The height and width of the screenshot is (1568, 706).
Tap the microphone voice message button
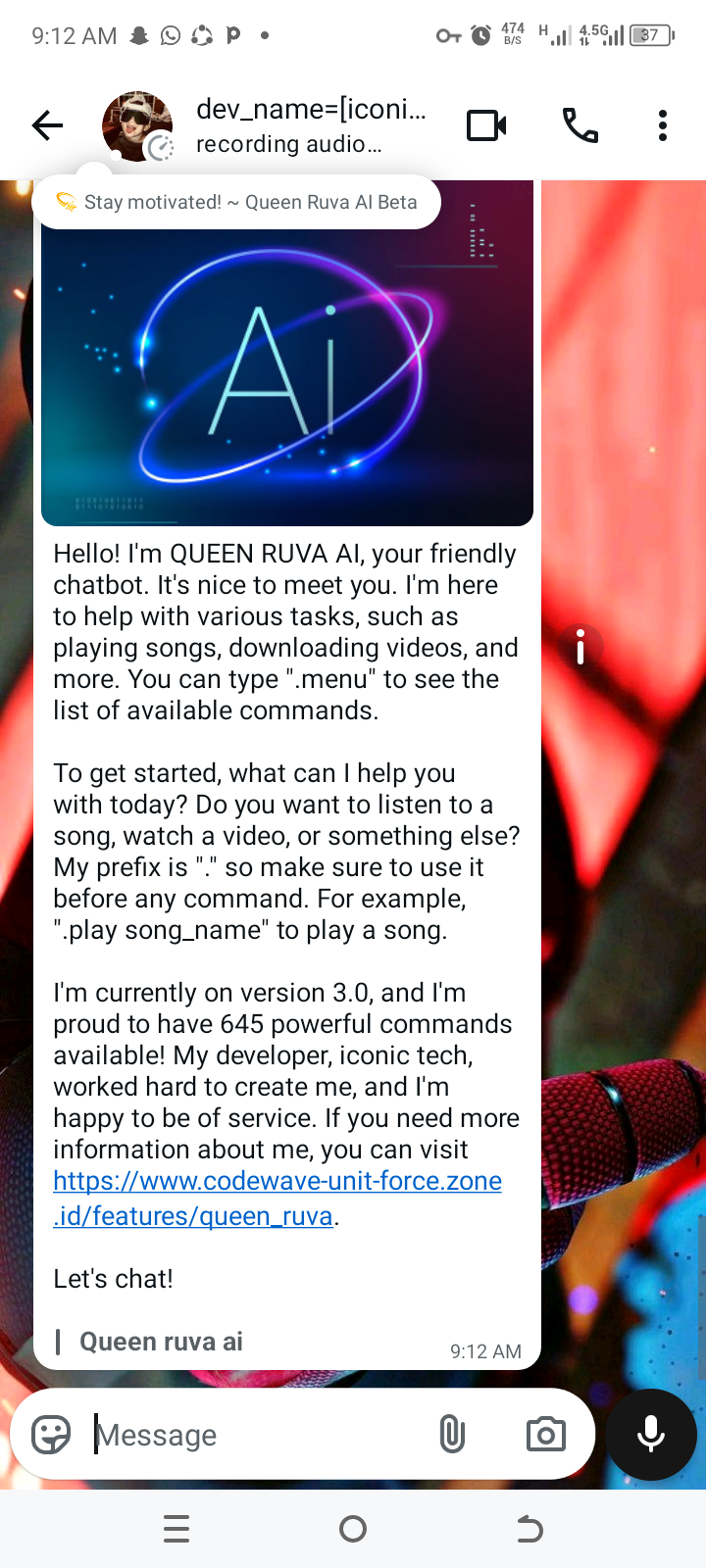(651, 1435)
